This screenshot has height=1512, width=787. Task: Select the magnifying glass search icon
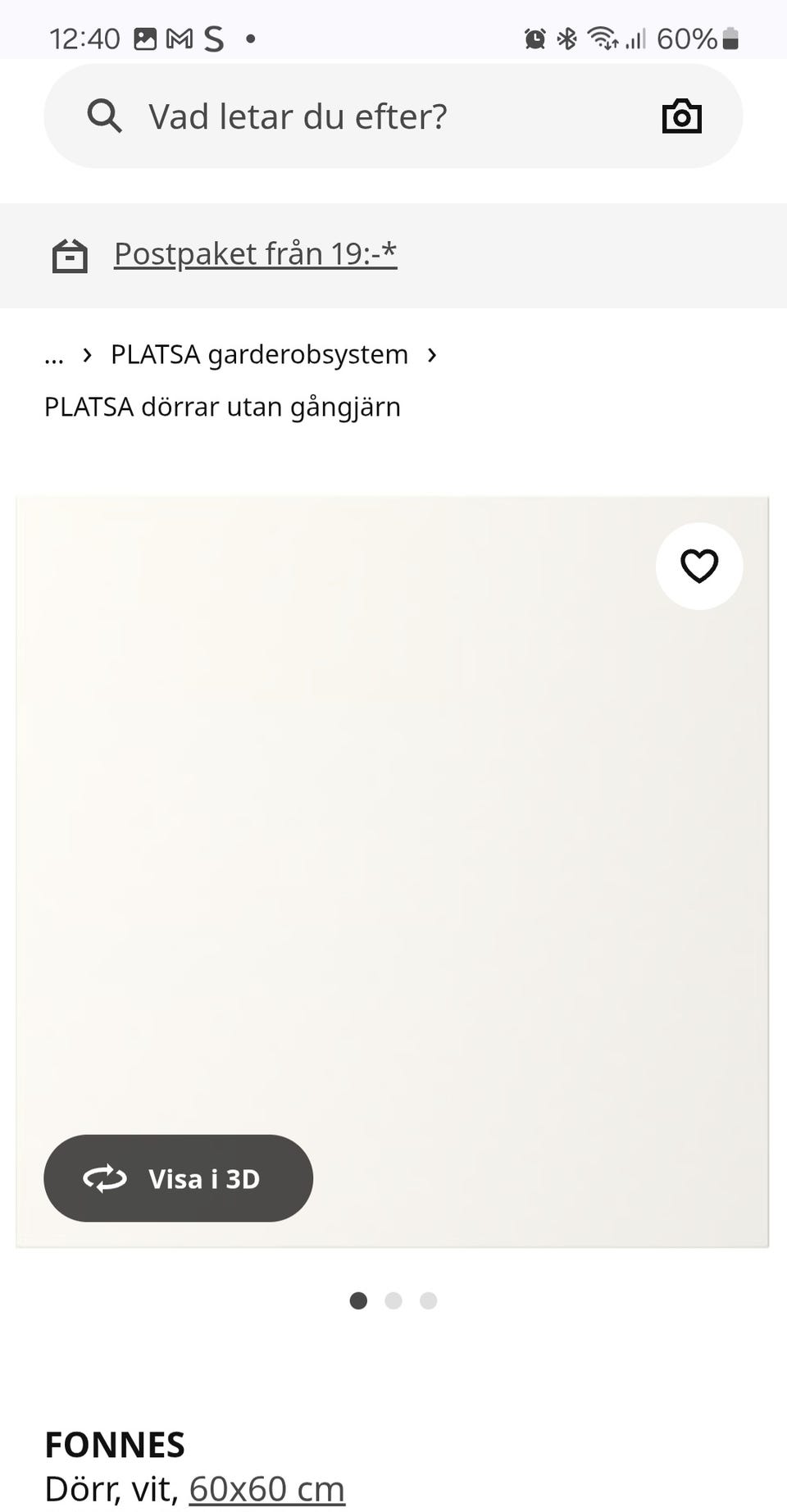(x=104, y=116)
